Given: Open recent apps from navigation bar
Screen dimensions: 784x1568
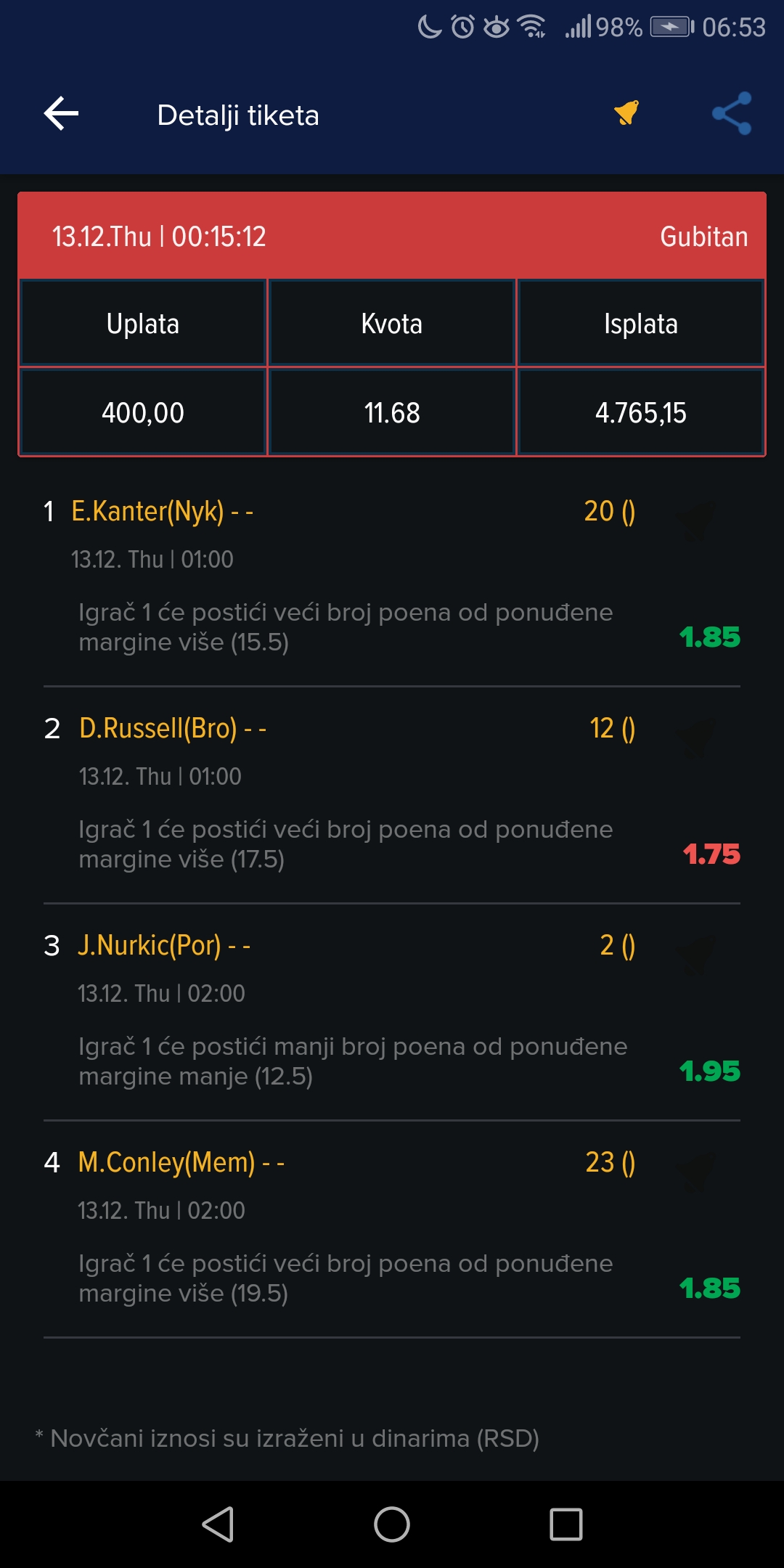Looking at the screenshot, I should coord(566,1524).
